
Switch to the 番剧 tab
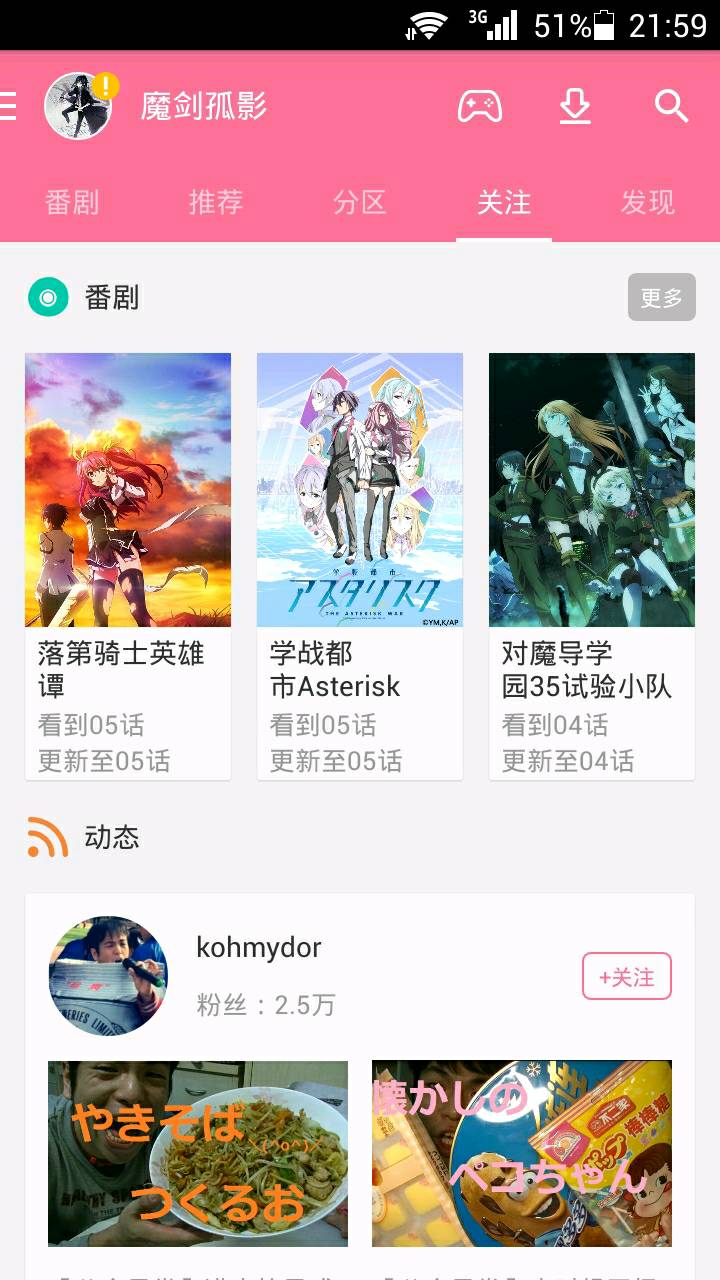tap(72, 203)
